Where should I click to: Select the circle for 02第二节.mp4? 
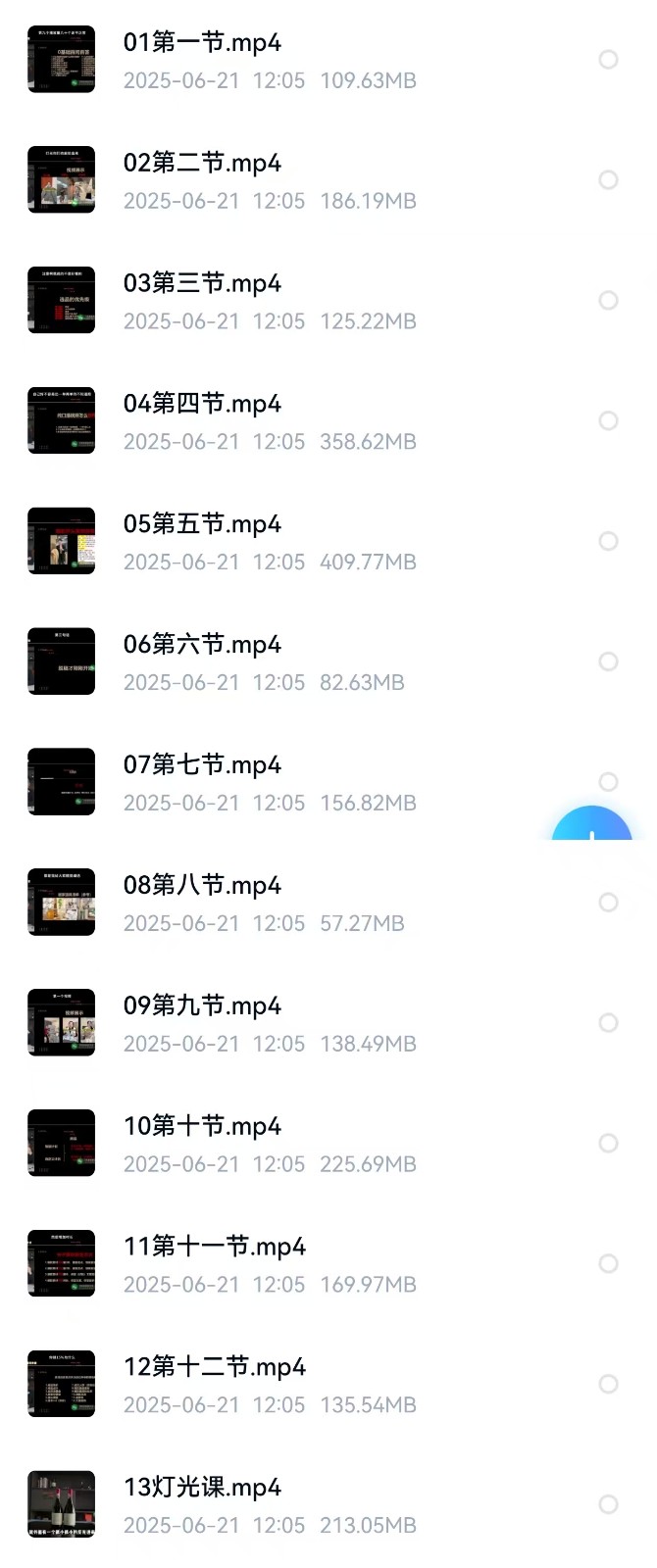pyautogui.click(x=608, y=180)
